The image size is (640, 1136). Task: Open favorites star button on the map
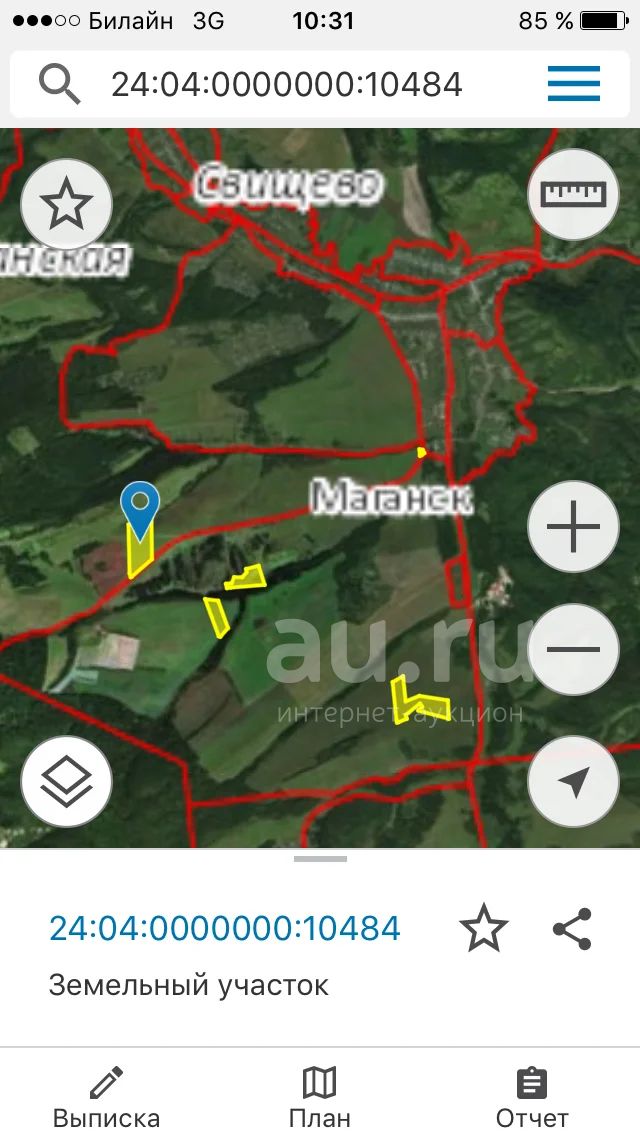click(x=67, y=204)
